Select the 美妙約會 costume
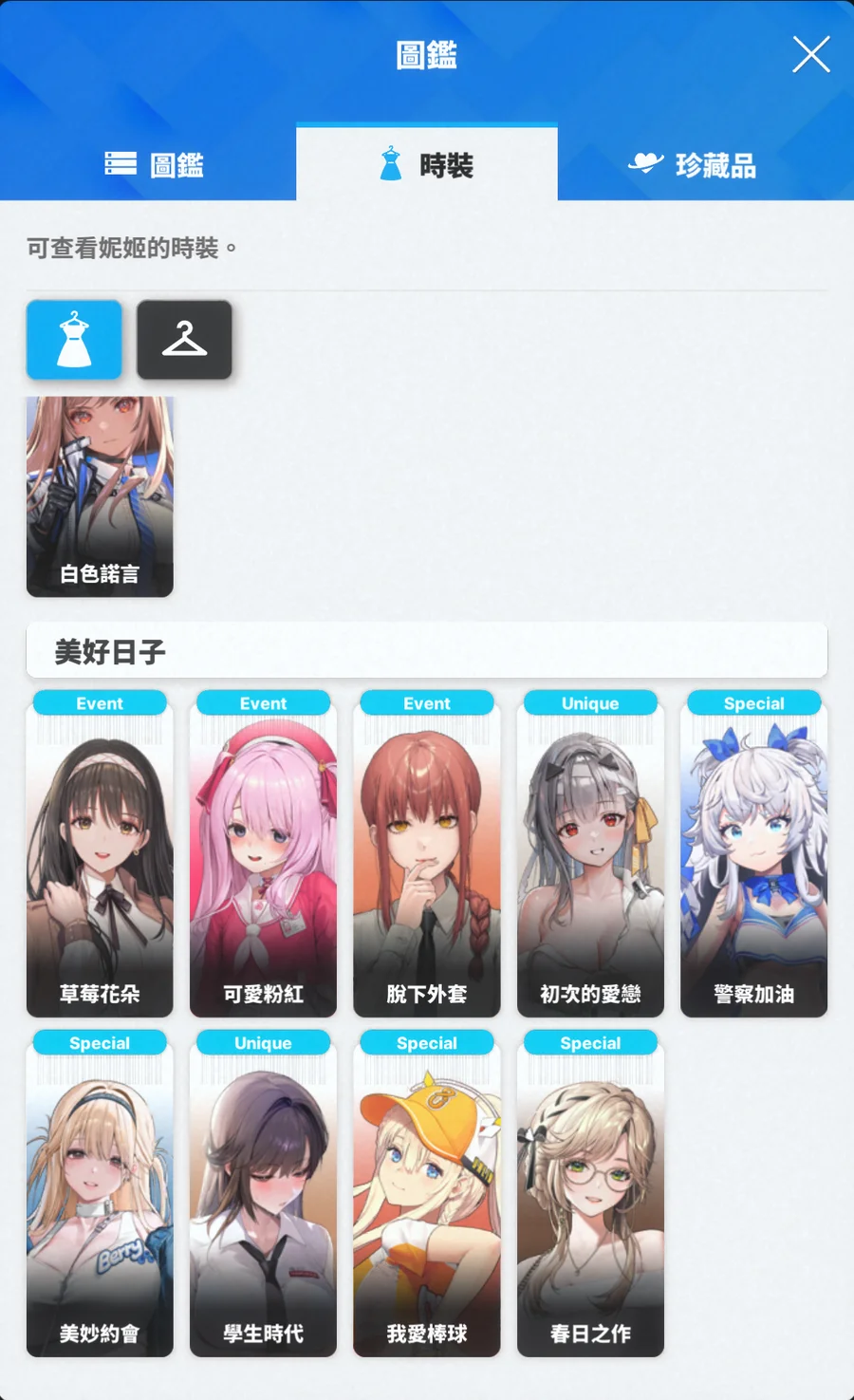Viewport: 854px width, 1400px height. [x=100, y=1193]
